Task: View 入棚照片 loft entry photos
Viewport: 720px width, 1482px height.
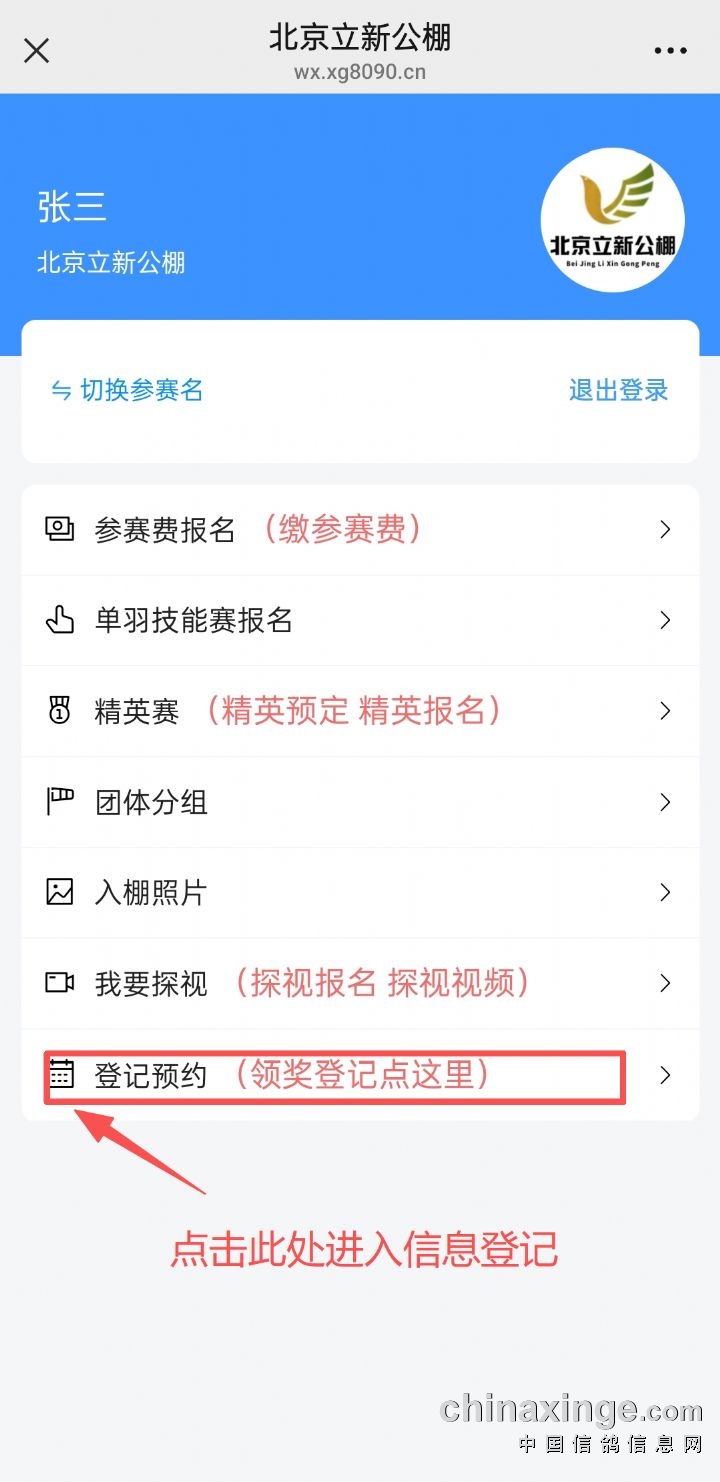Action: pyautogui.click(x=360, y=892)
